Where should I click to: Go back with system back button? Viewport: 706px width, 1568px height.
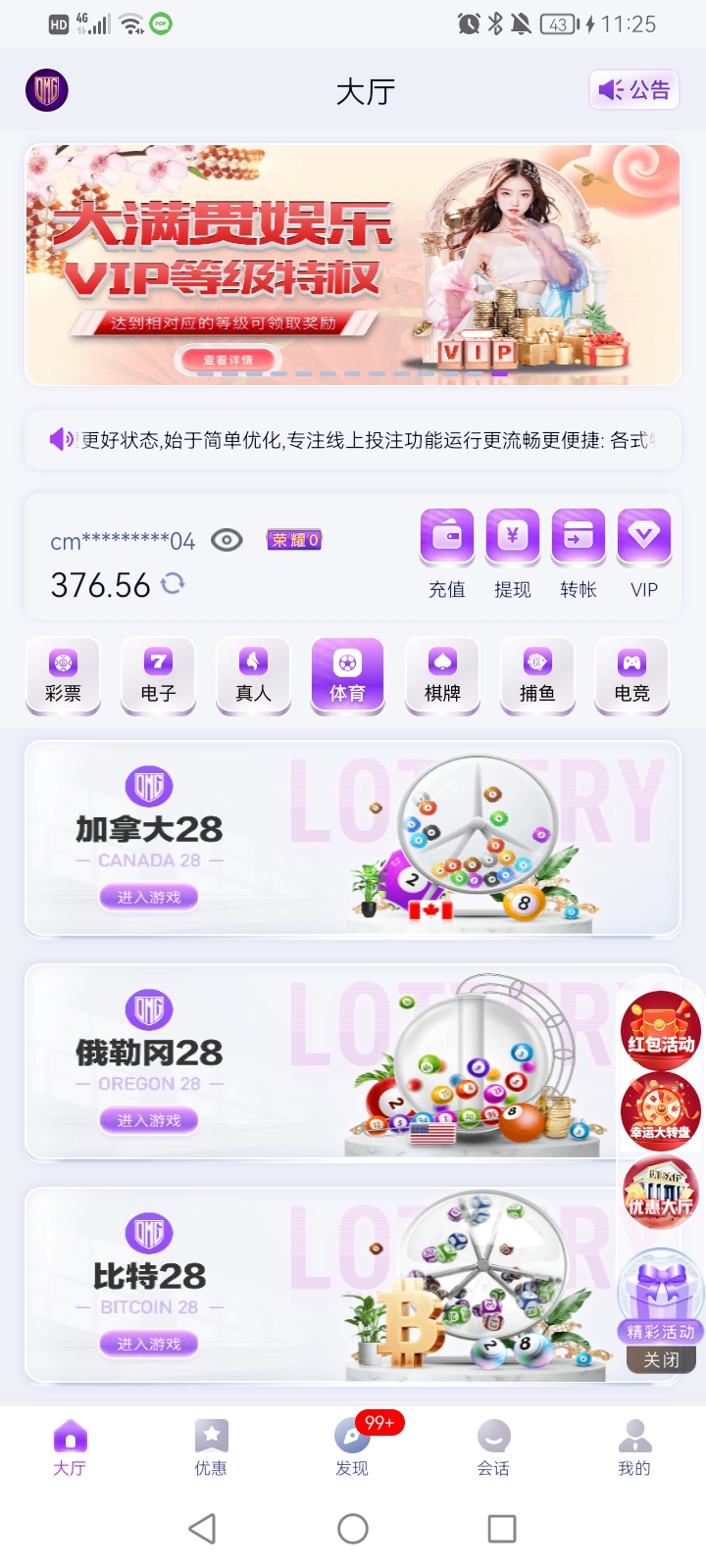pos(202,1529)
